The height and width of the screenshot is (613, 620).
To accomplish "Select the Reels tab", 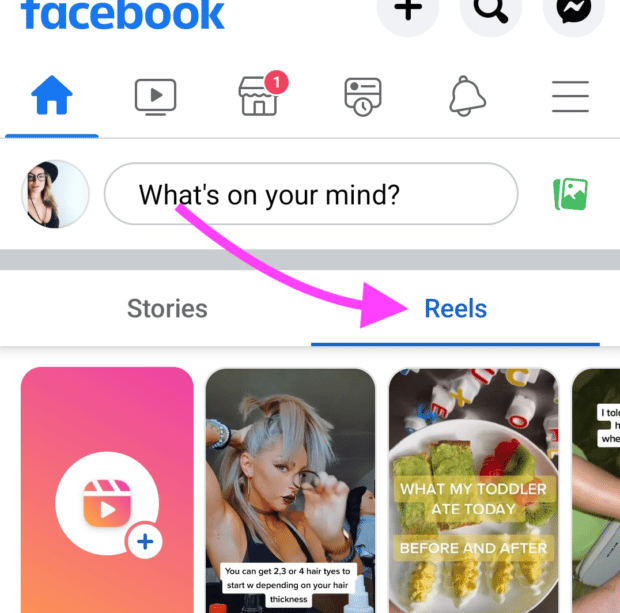I will click(x=455, y=308).
